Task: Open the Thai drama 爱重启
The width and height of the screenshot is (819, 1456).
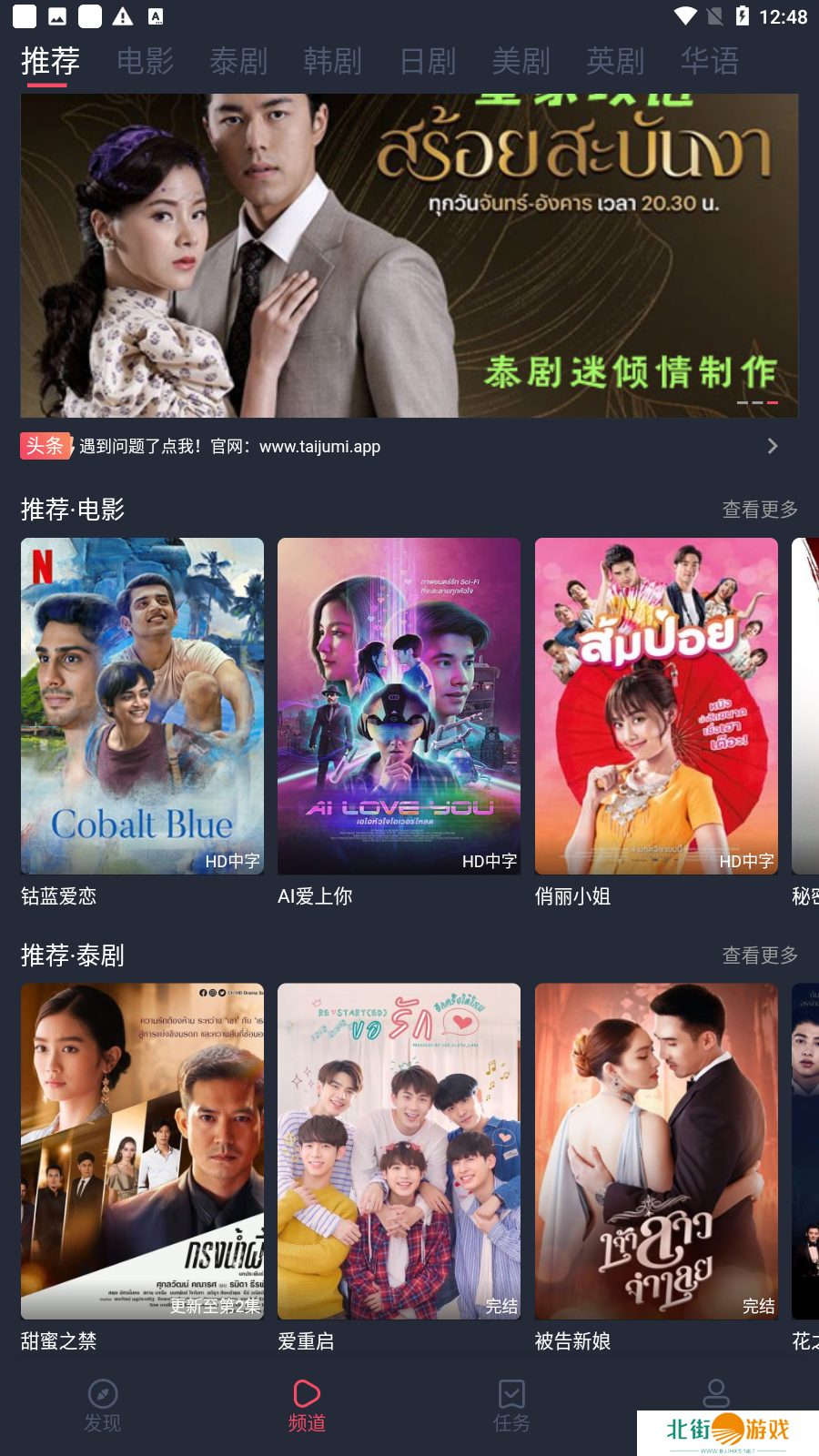Action: 399,1151
